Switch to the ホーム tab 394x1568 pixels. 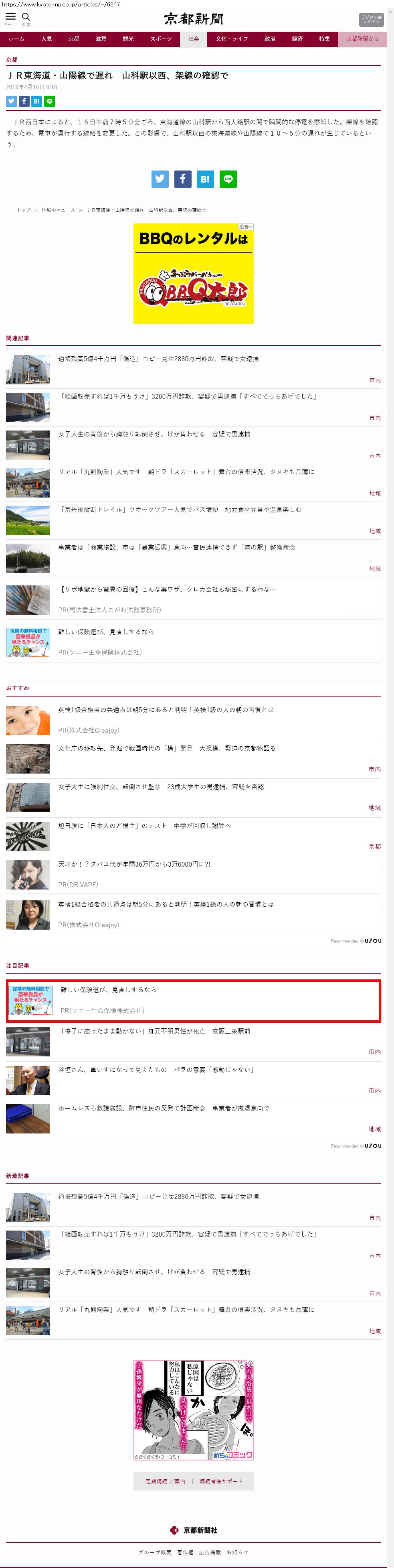[x=16, y=39]
